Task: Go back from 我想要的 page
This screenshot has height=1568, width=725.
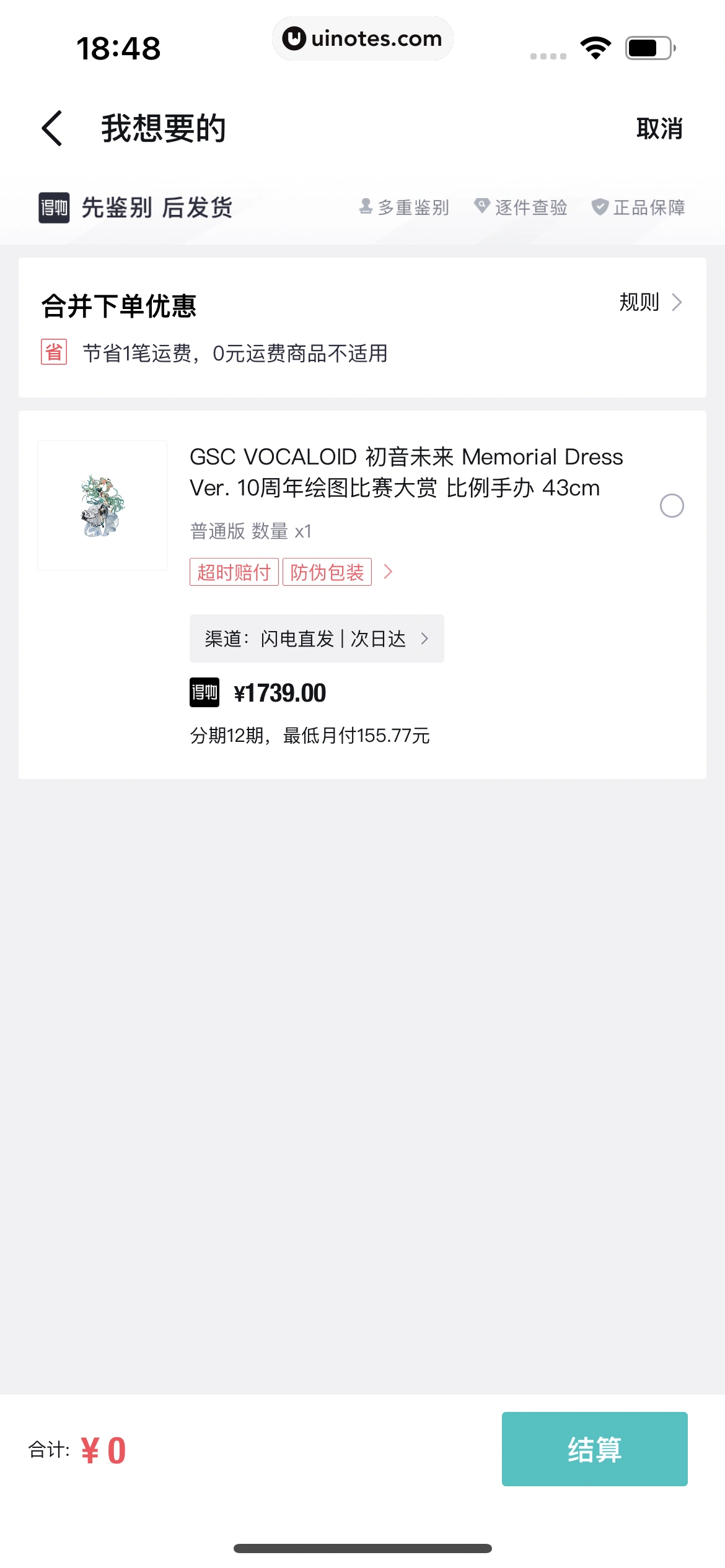Action: coord(53,129)
